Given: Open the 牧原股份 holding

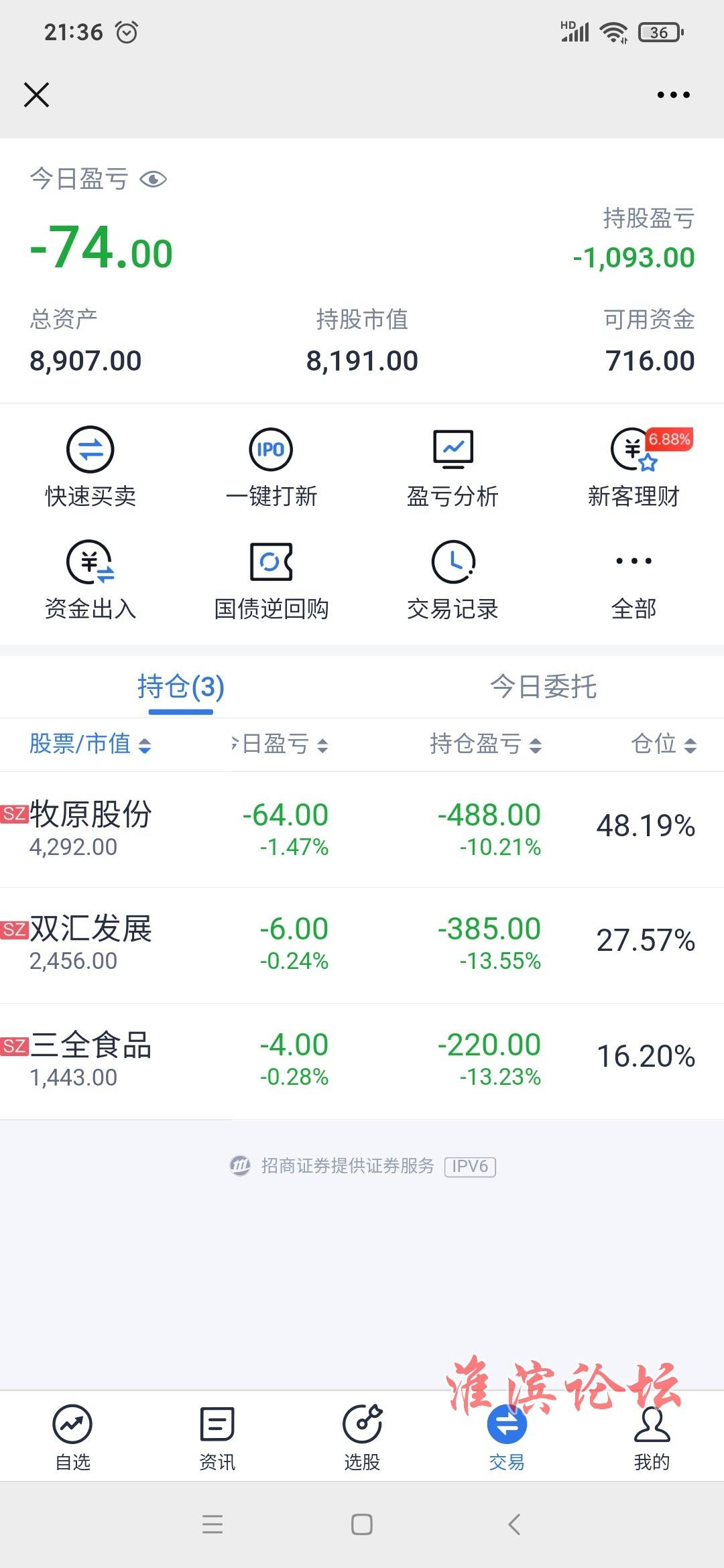Looking at the screenshot, I should (x=362, y=830).
